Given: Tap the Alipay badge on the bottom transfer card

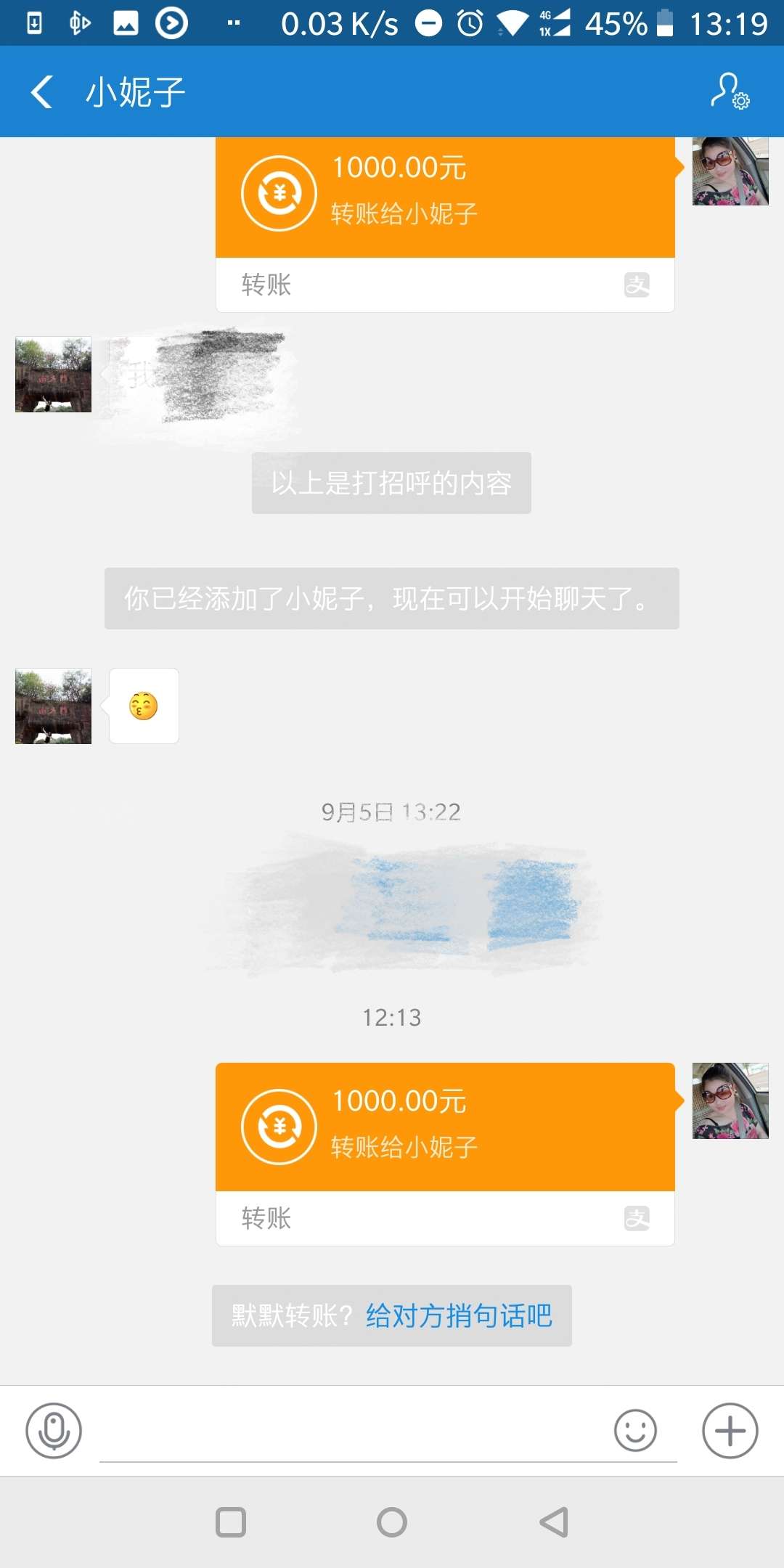Looking at the screenshot, I should click(x=637, y=1219).
